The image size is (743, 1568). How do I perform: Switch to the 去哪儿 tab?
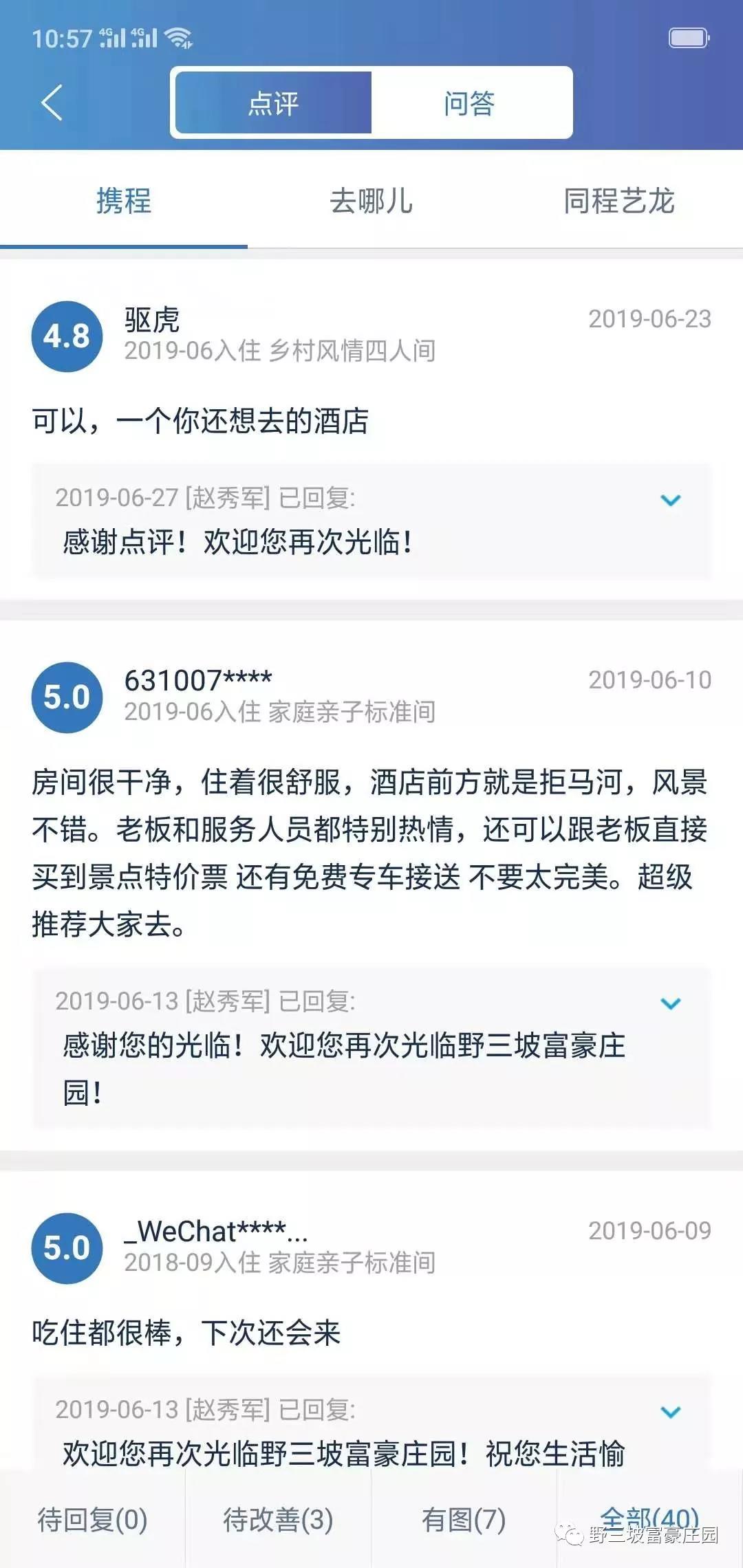pos(371,201)
